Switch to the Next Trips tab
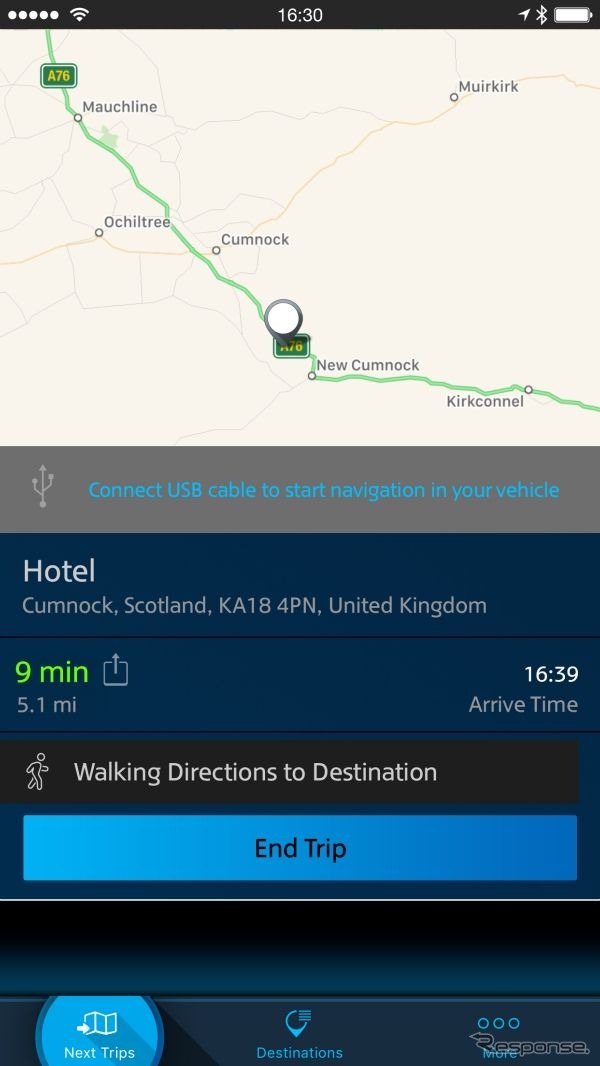 (99, 1034)
